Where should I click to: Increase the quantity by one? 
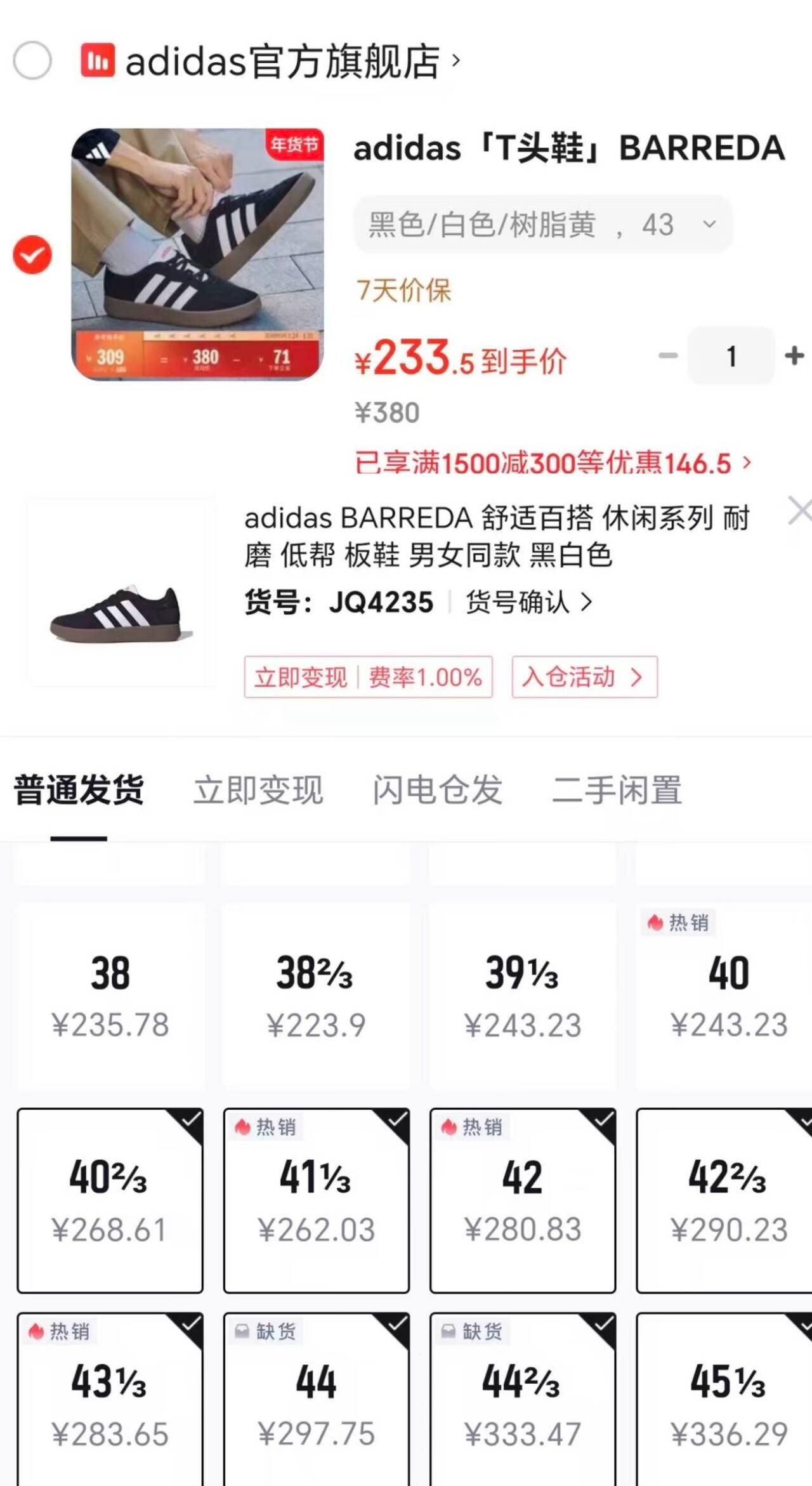point(794,356)
